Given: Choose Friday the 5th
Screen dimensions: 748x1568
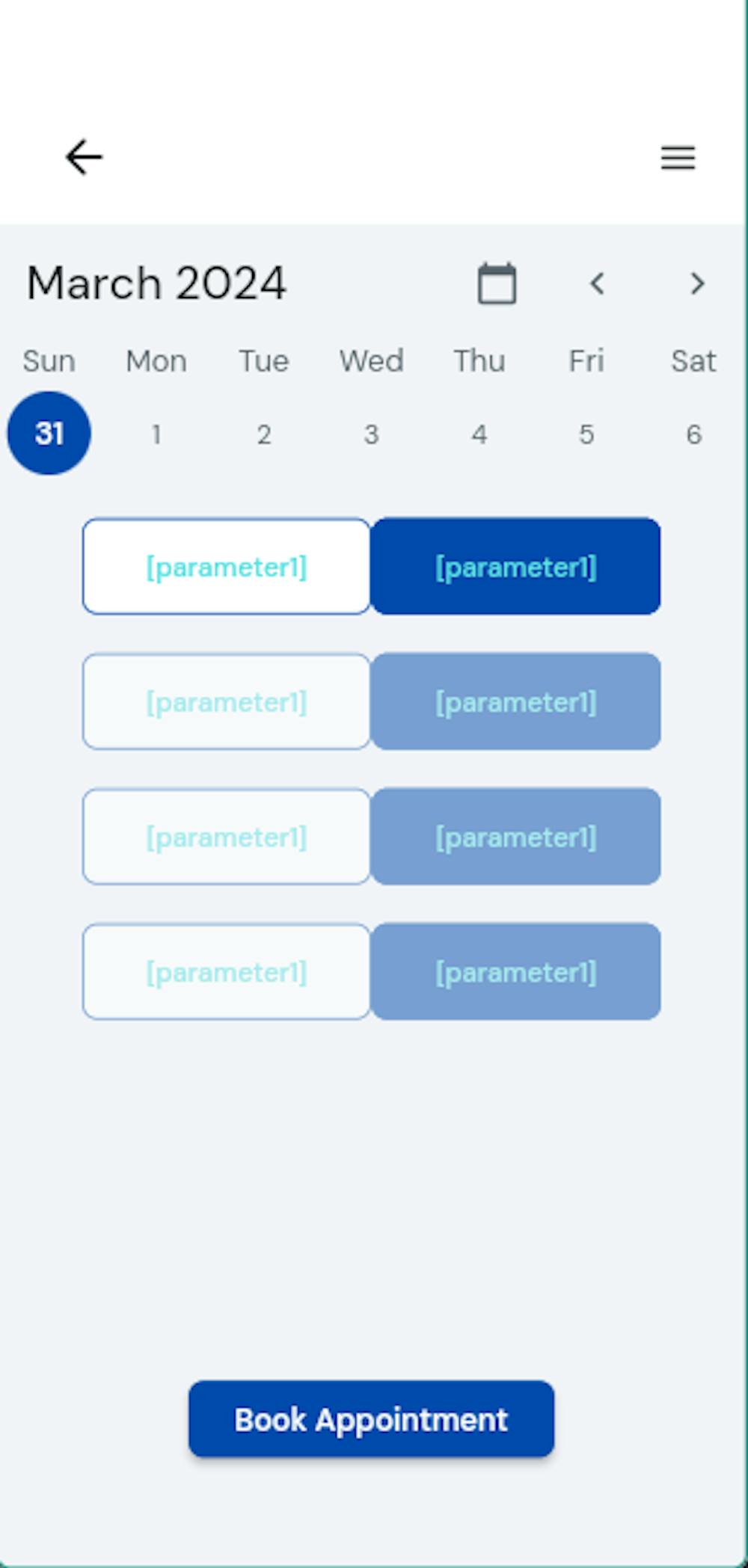Looking at the screenshot, I should [x=586, y=434].
